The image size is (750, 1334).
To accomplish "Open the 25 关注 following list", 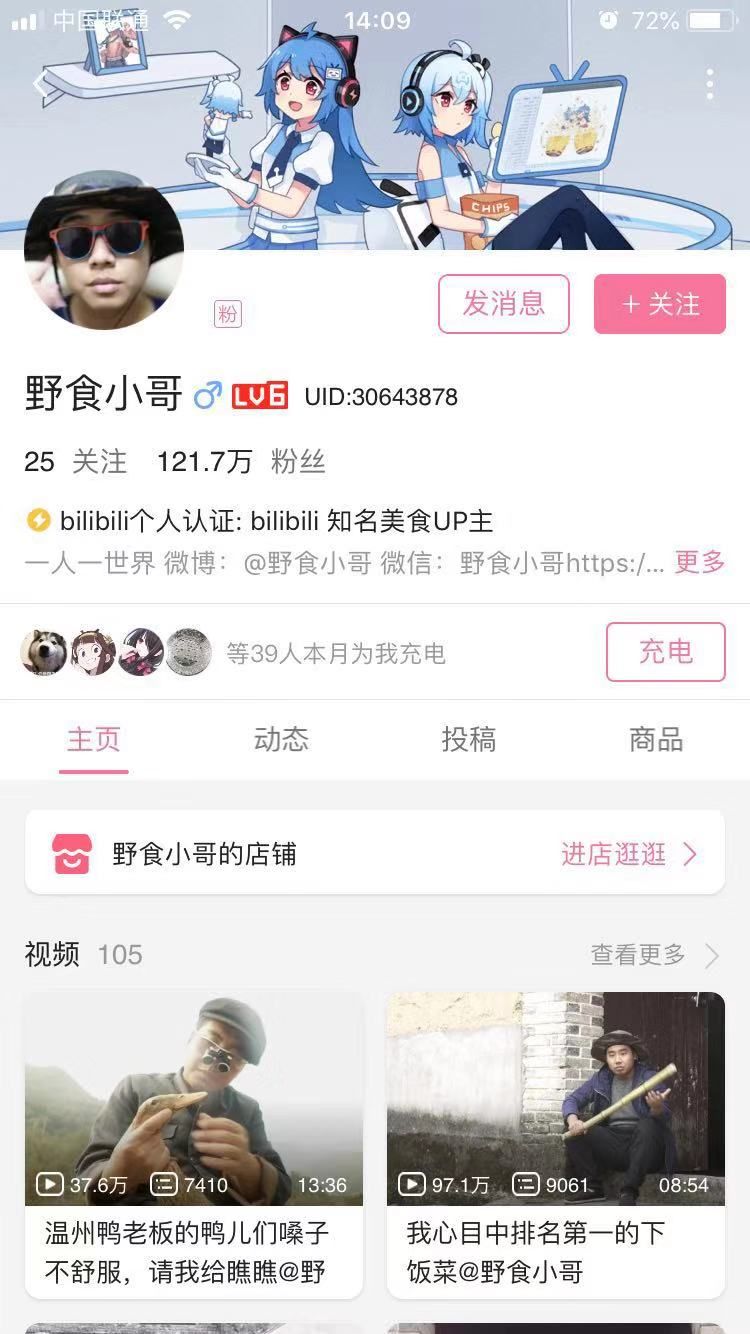I will point(76,462).
